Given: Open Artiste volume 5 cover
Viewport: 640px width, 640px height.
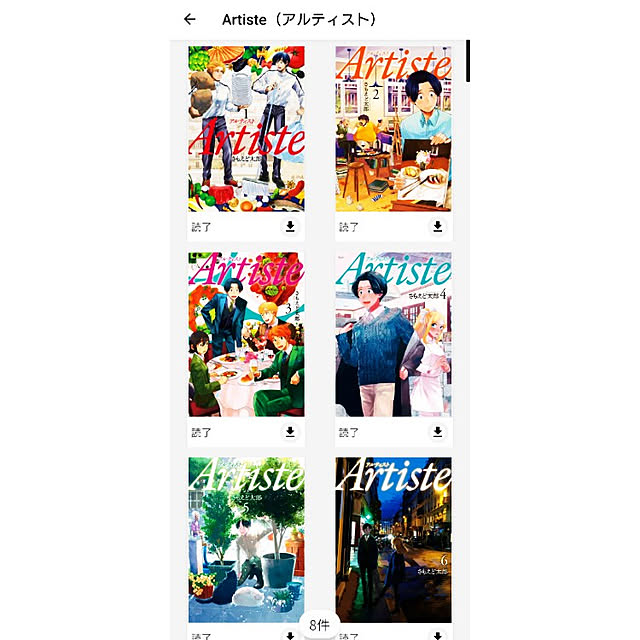Looking at the screenshot, I should pyautogui.click(x=246, y=540).
